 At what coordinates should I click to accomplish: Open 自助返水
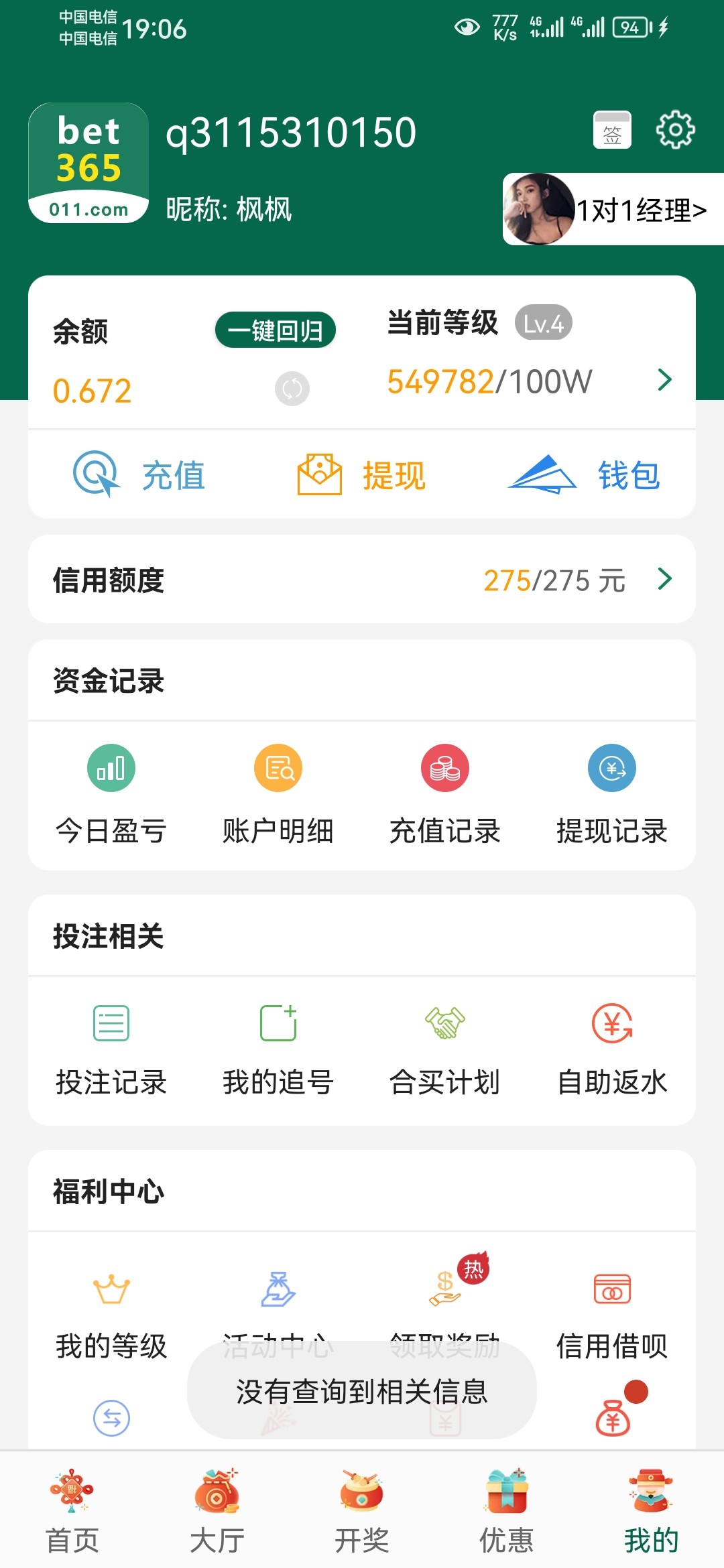click(612, 1049)
